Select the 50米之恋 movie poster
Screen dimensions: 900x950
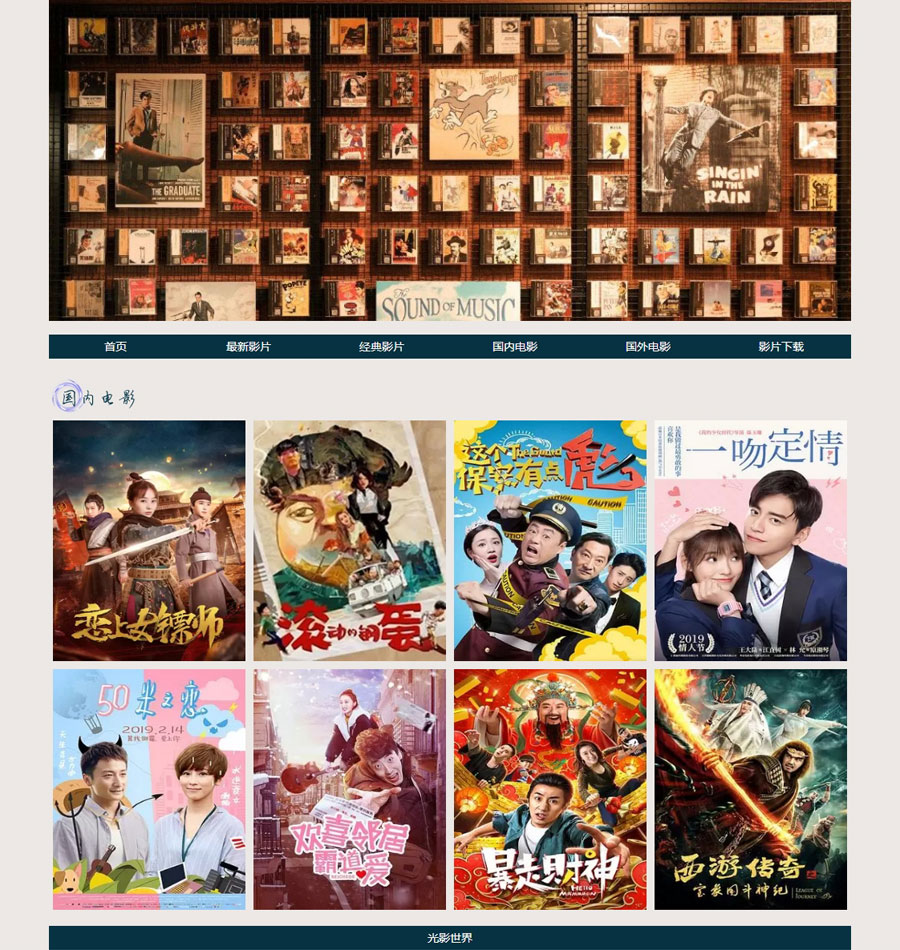149,789
